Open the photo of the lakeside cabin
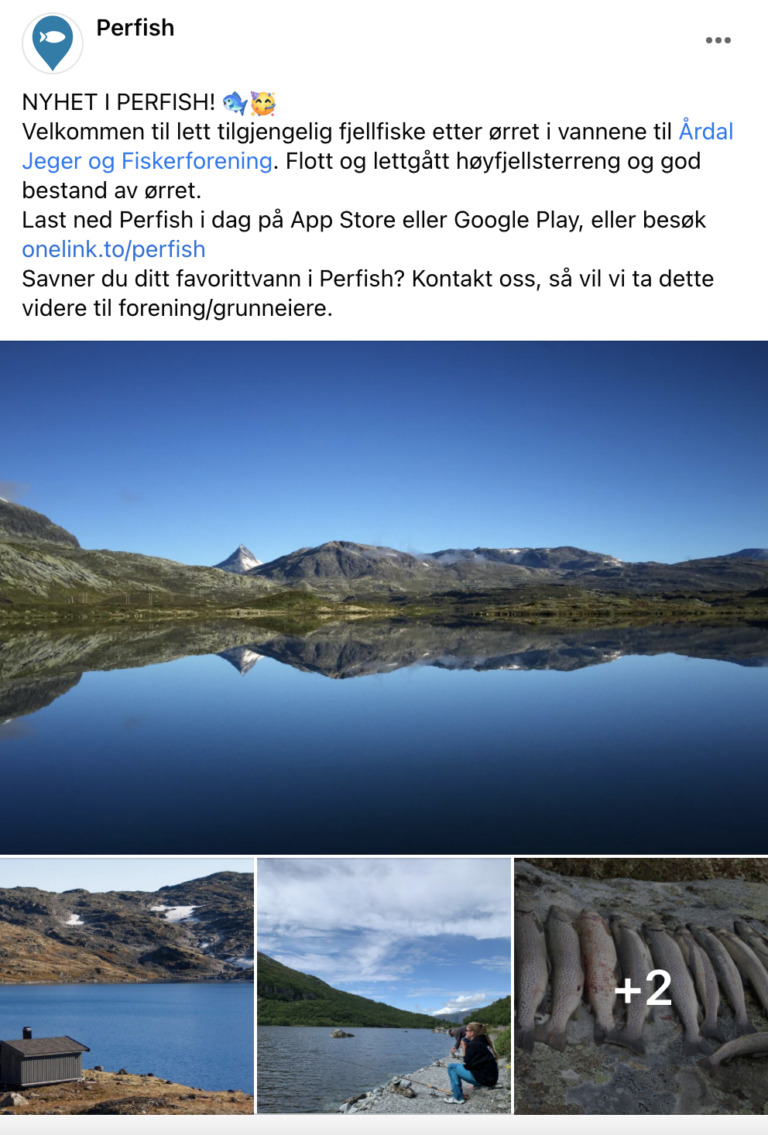Viewport: 768px width, 1135px height. (126, 986)
